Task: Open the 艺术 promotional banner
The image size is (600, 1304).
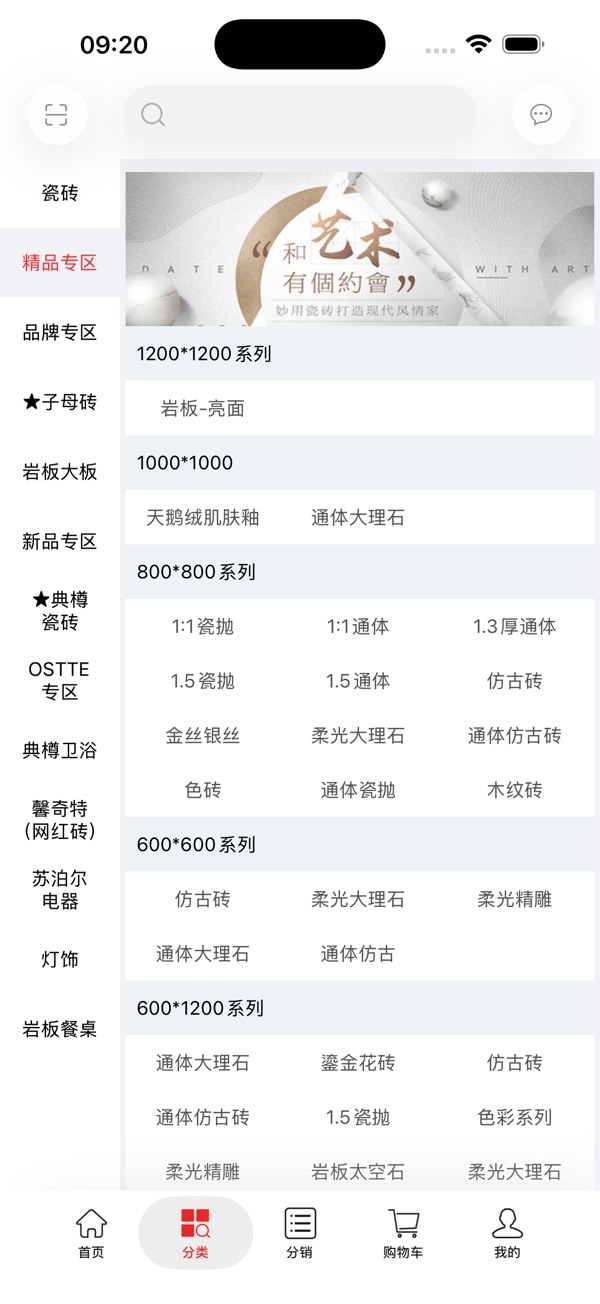Action: 360,249
